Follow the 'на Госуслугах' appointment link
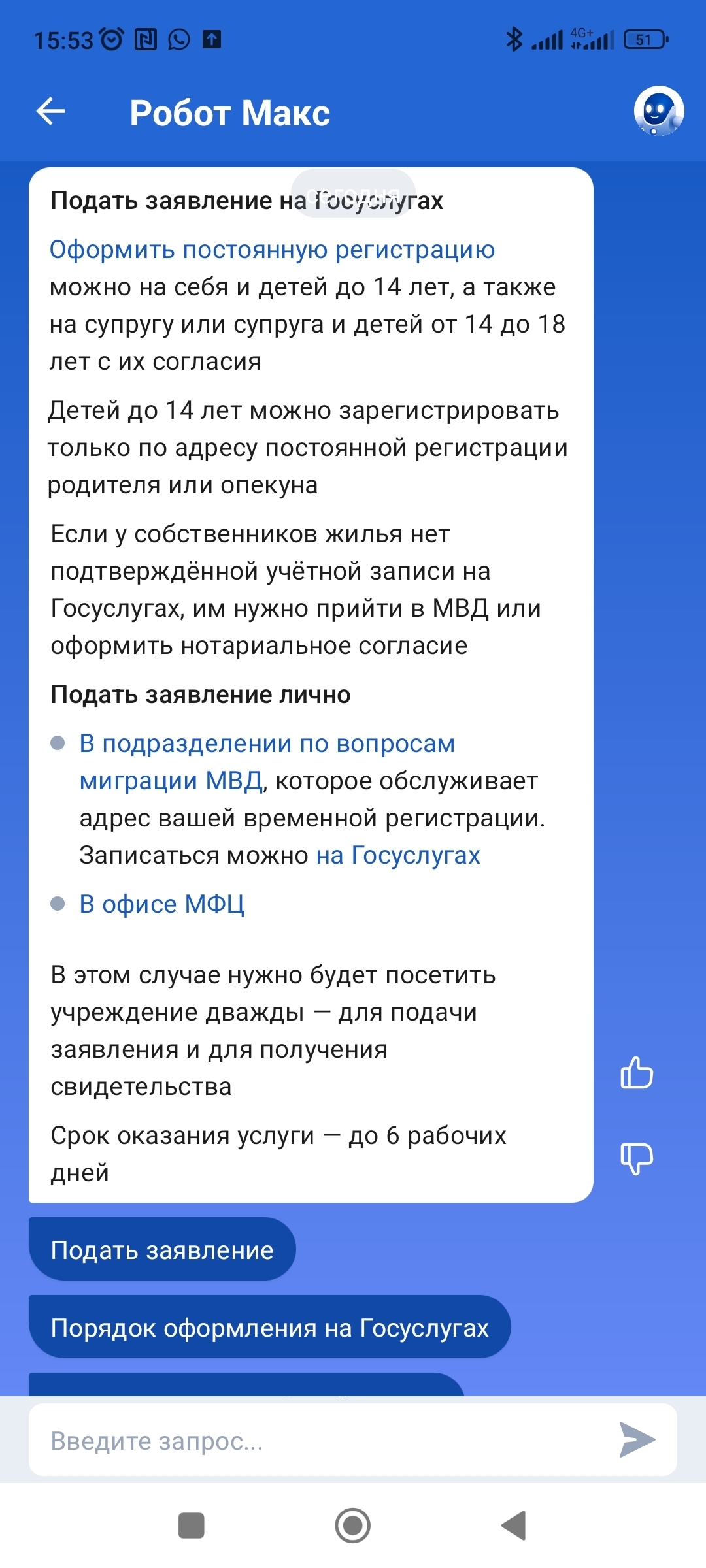Viewport: 706px width, 1568px height. pos(398,855)
